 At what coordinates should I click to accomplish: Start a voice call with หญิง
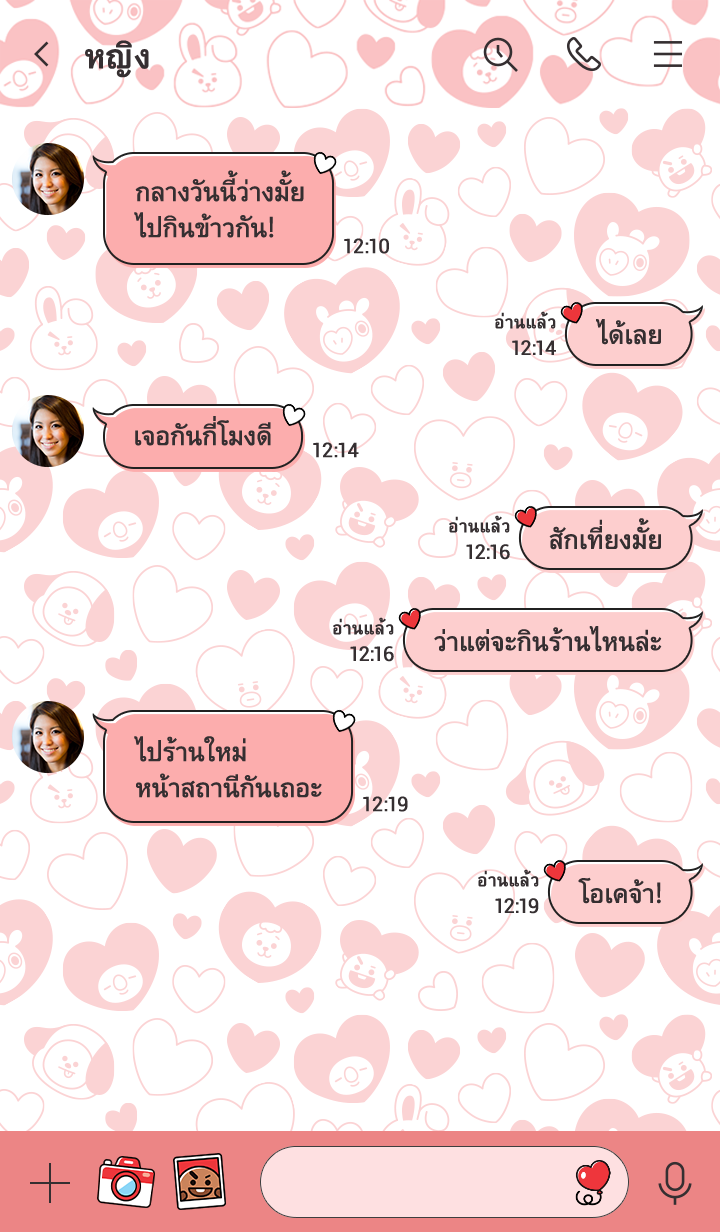(x=583, y=54)
